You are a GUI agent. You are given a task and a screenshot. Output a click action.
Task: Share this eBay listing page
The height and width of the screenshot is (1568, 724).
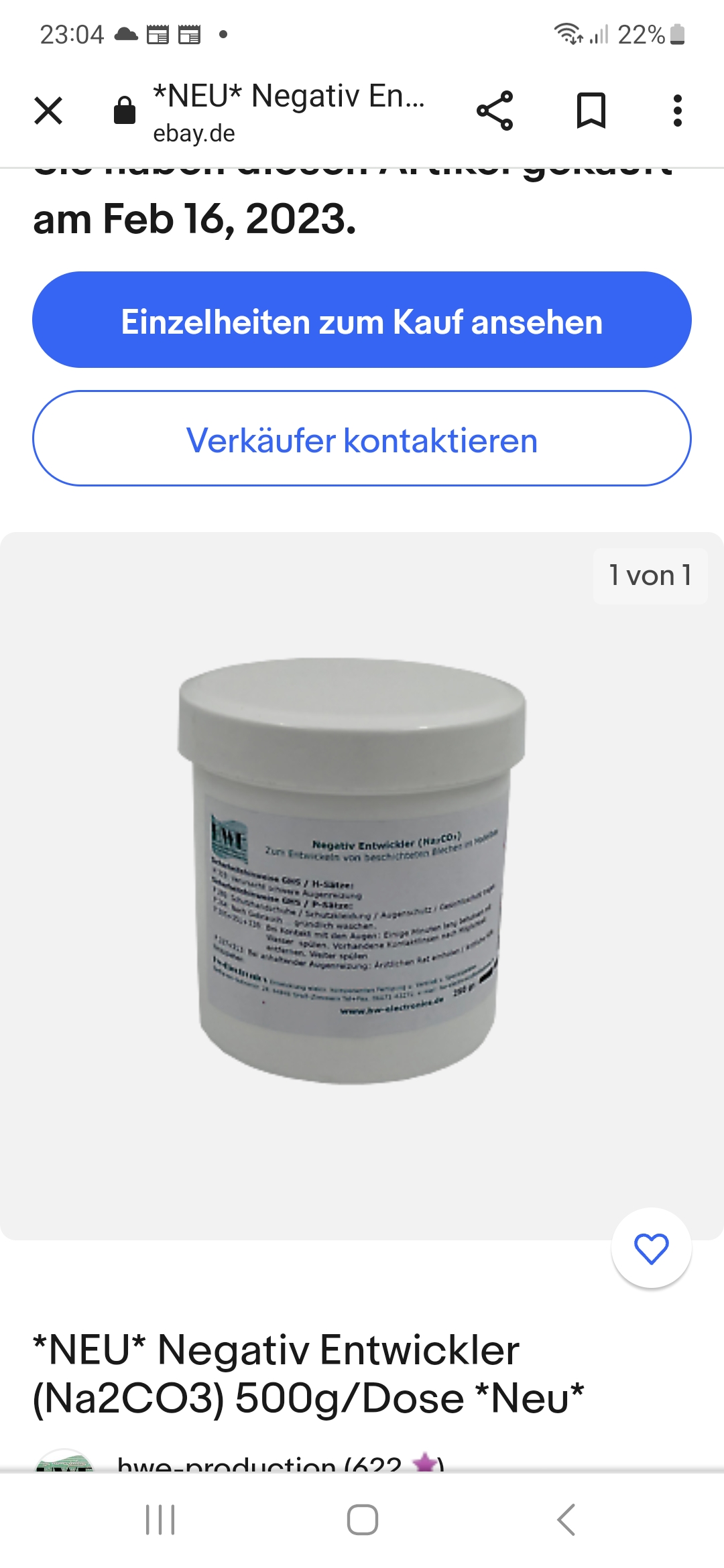click(495, 111)
